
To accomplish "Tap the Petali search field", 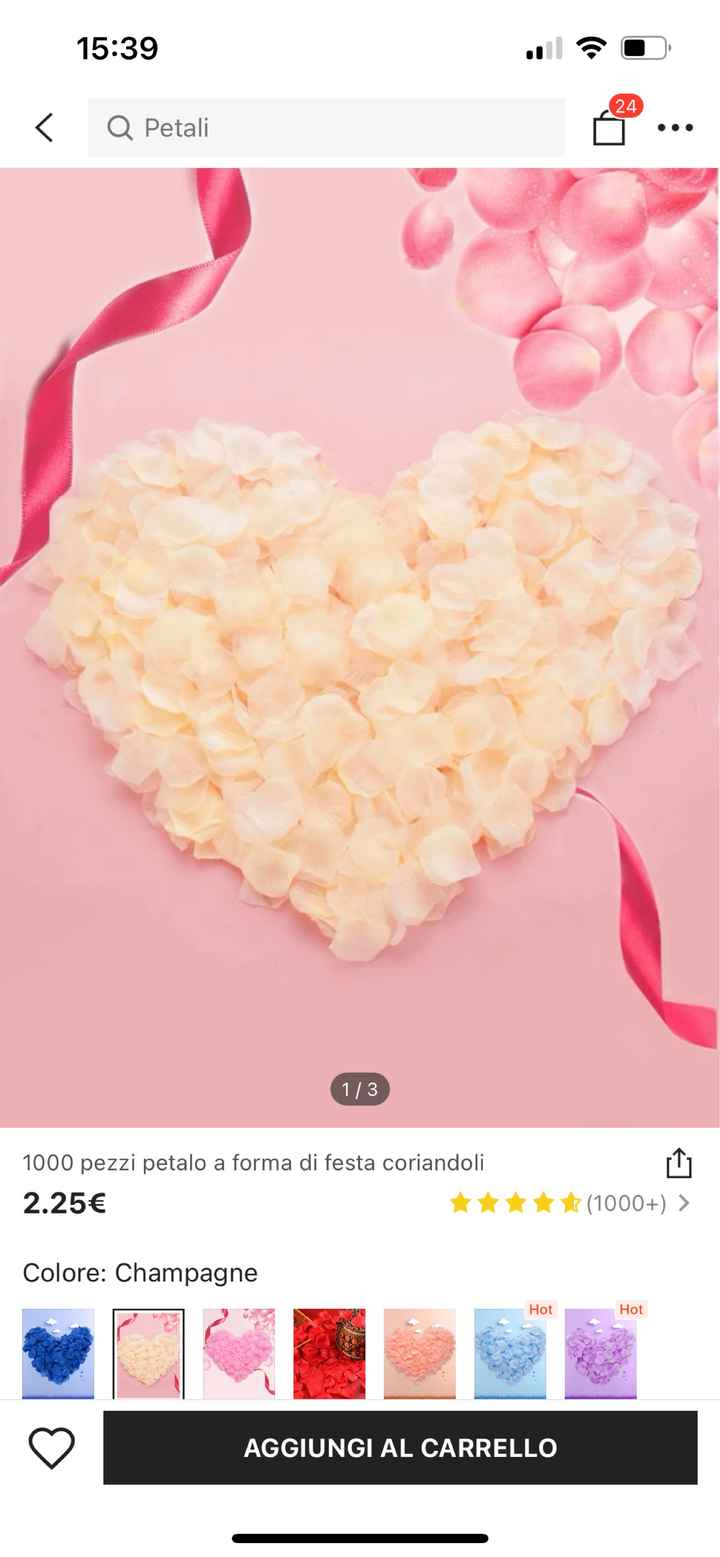I will point(325,128).
